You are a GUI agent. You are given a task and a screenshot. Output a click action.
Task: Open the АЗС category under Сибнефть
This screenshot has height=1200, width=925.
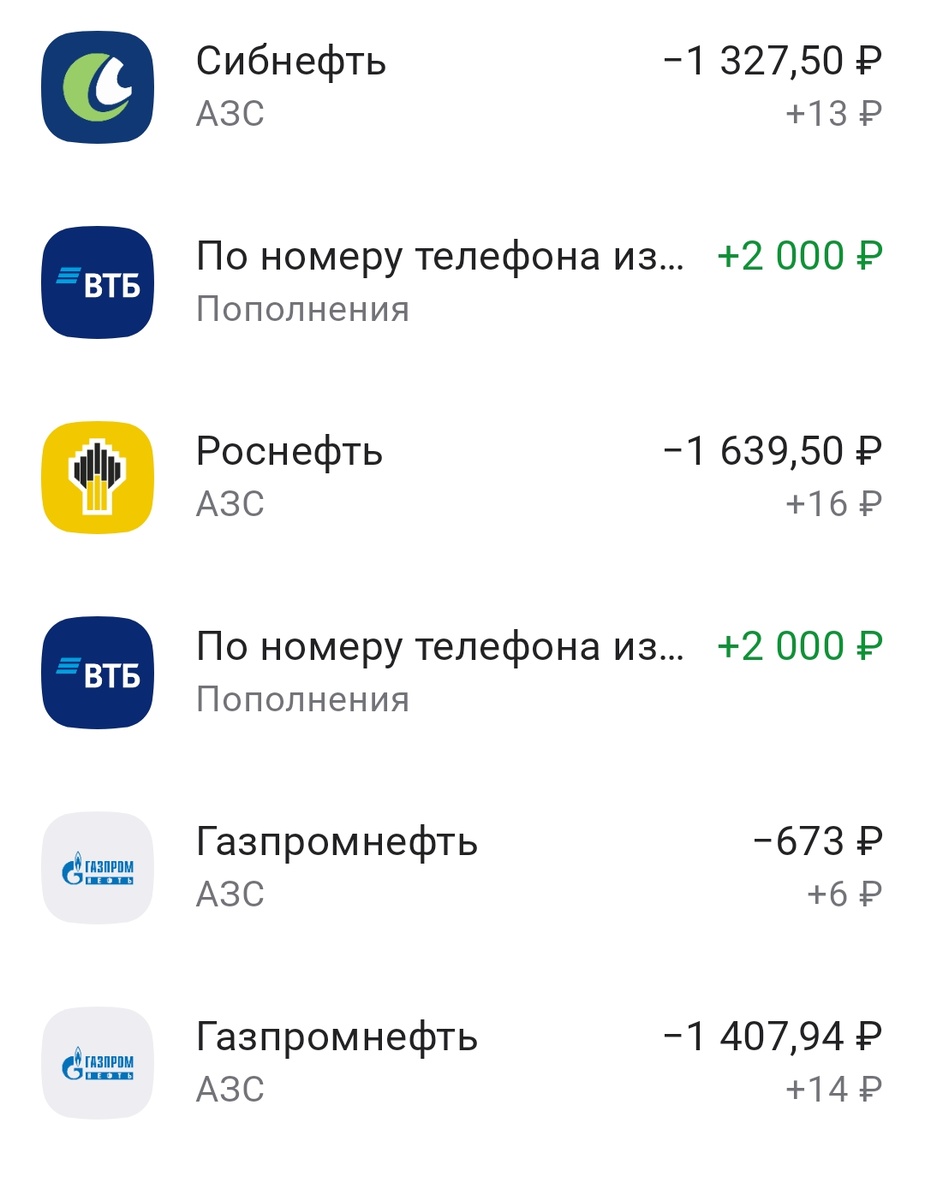[228, 113]
